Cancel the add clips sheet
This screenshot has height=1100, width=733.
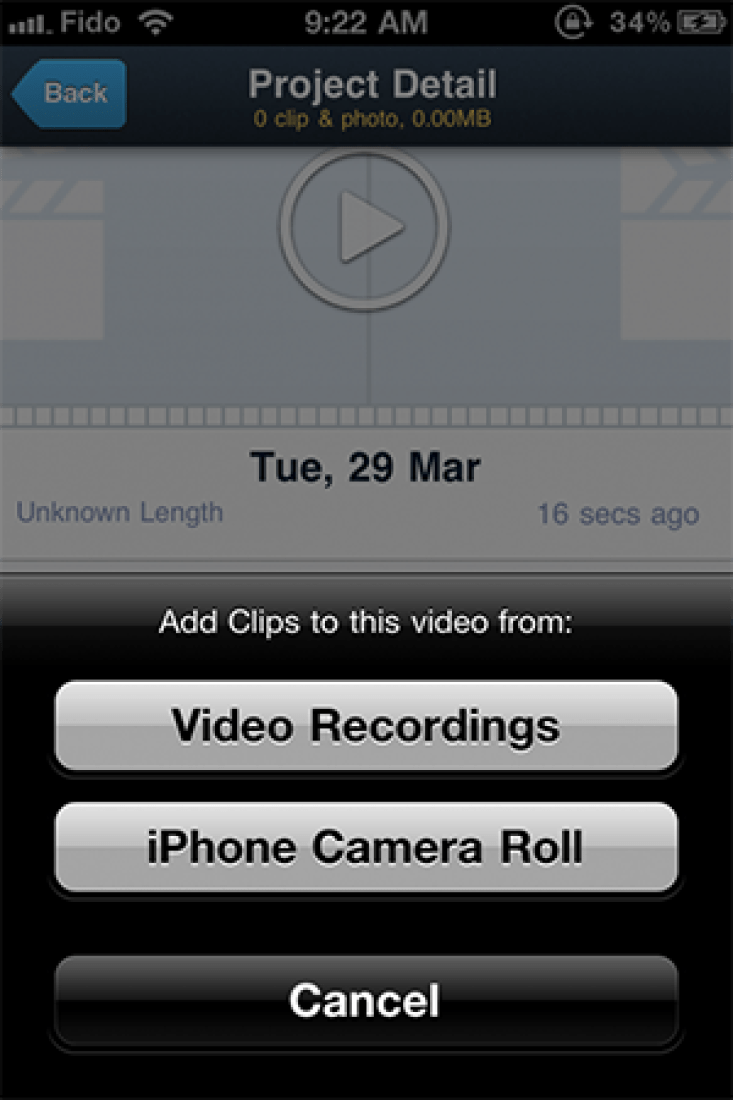pos(366,1000)
